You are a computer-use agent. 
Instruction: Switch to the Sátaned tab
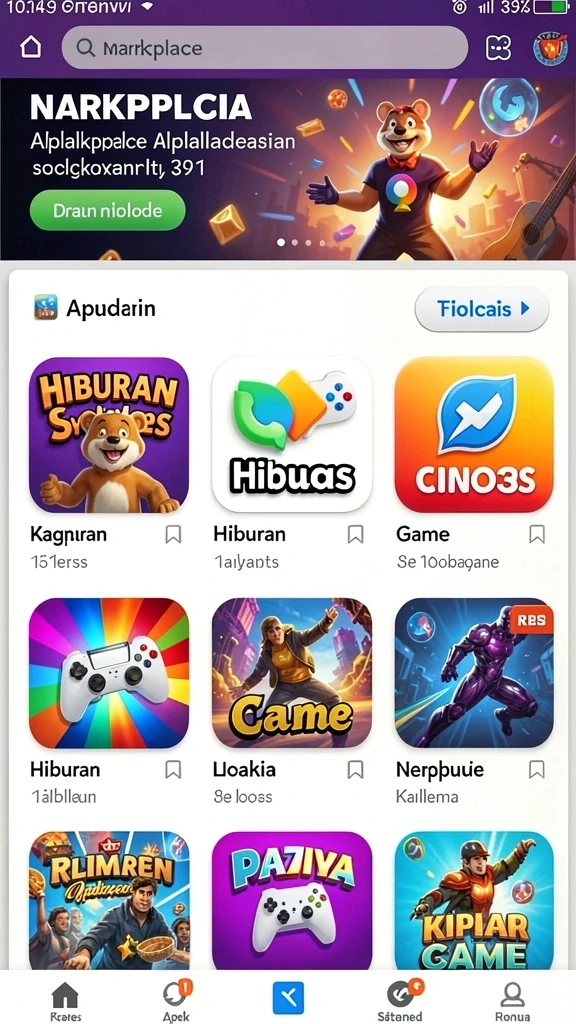pyautogui.click(x=400, y=999)
